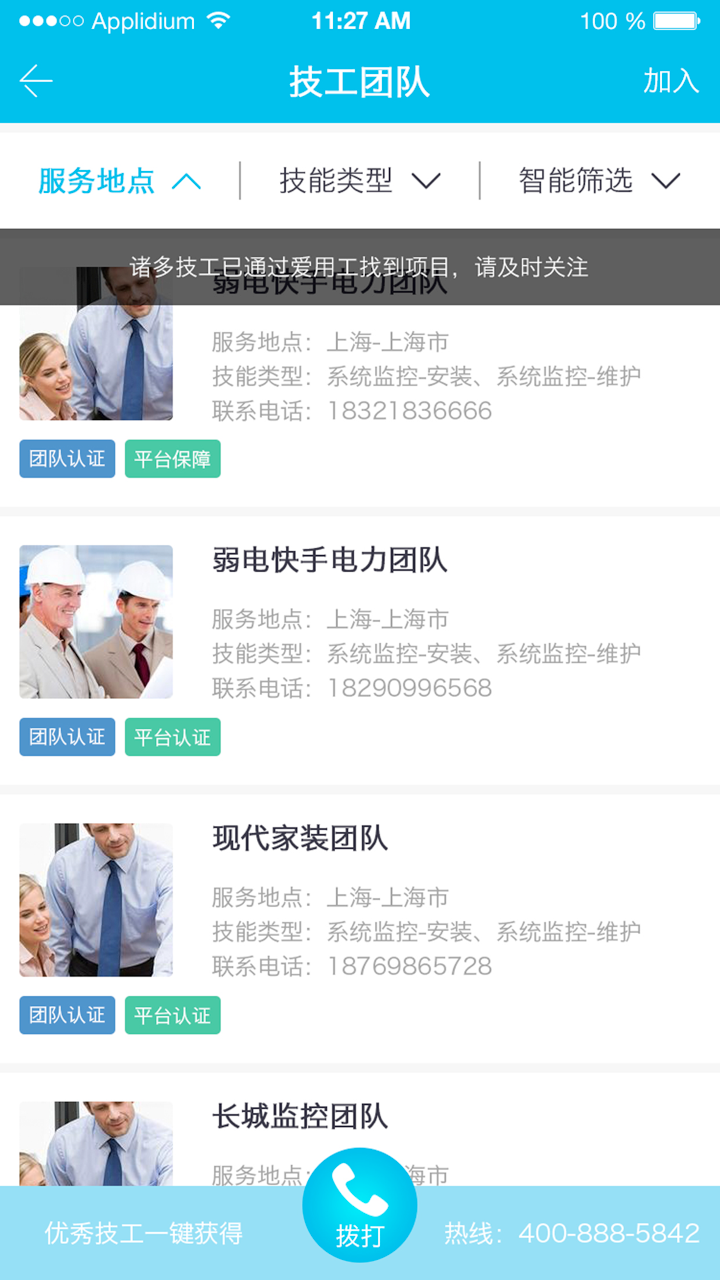Tap the back arrow to return
Screen dimensions: 720x1280
tap(37, 82)
